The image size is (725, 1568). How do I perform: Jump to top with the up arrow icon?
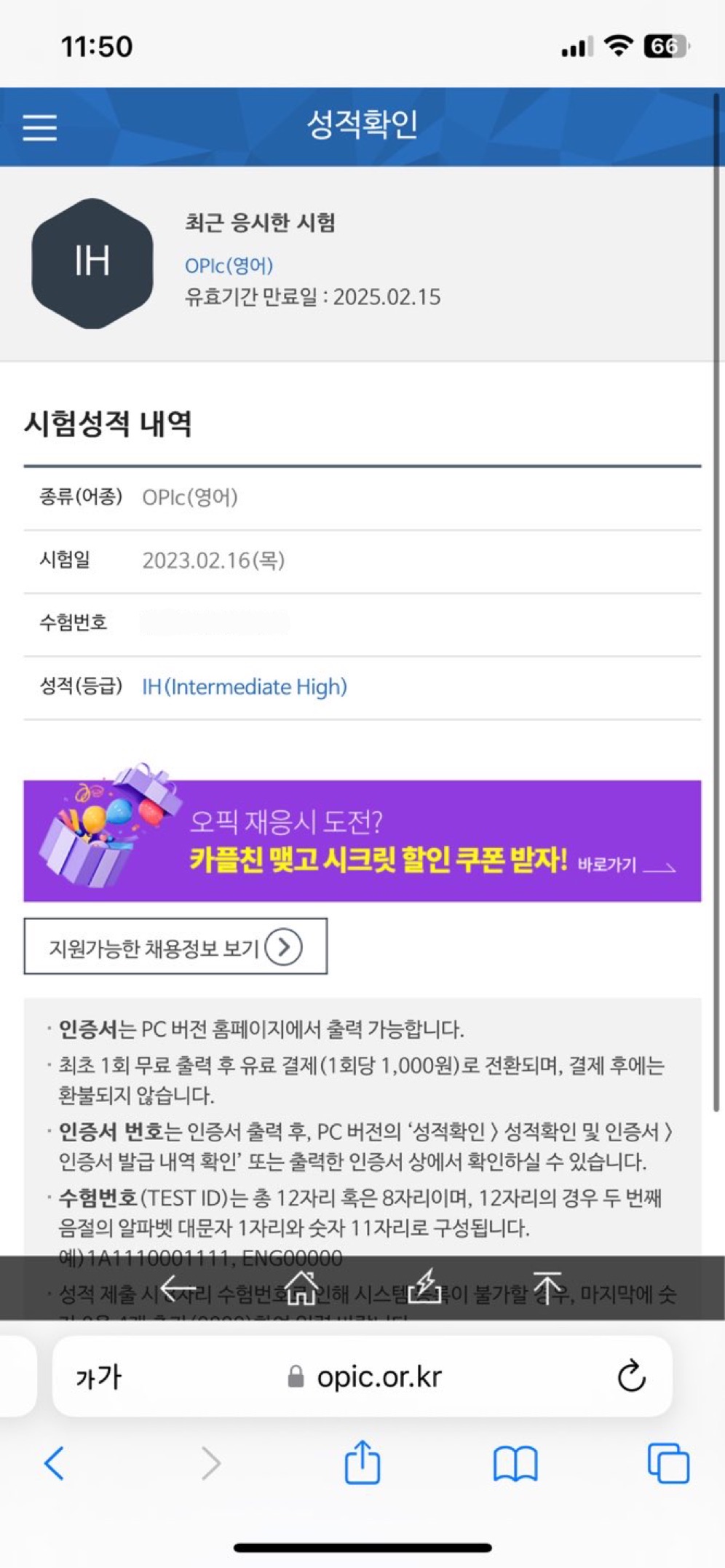[x=547, y=1288]
